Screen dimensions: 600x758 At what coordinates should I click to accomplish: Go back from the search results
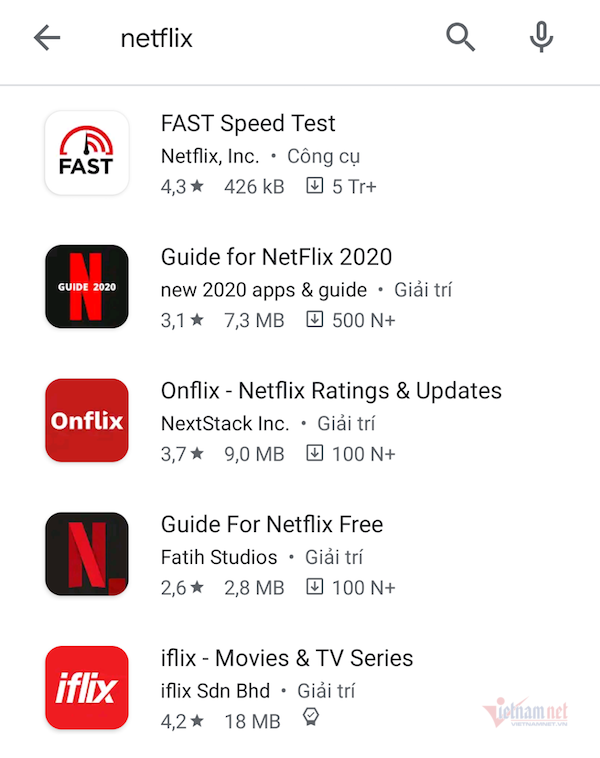[x=47, y=38]
